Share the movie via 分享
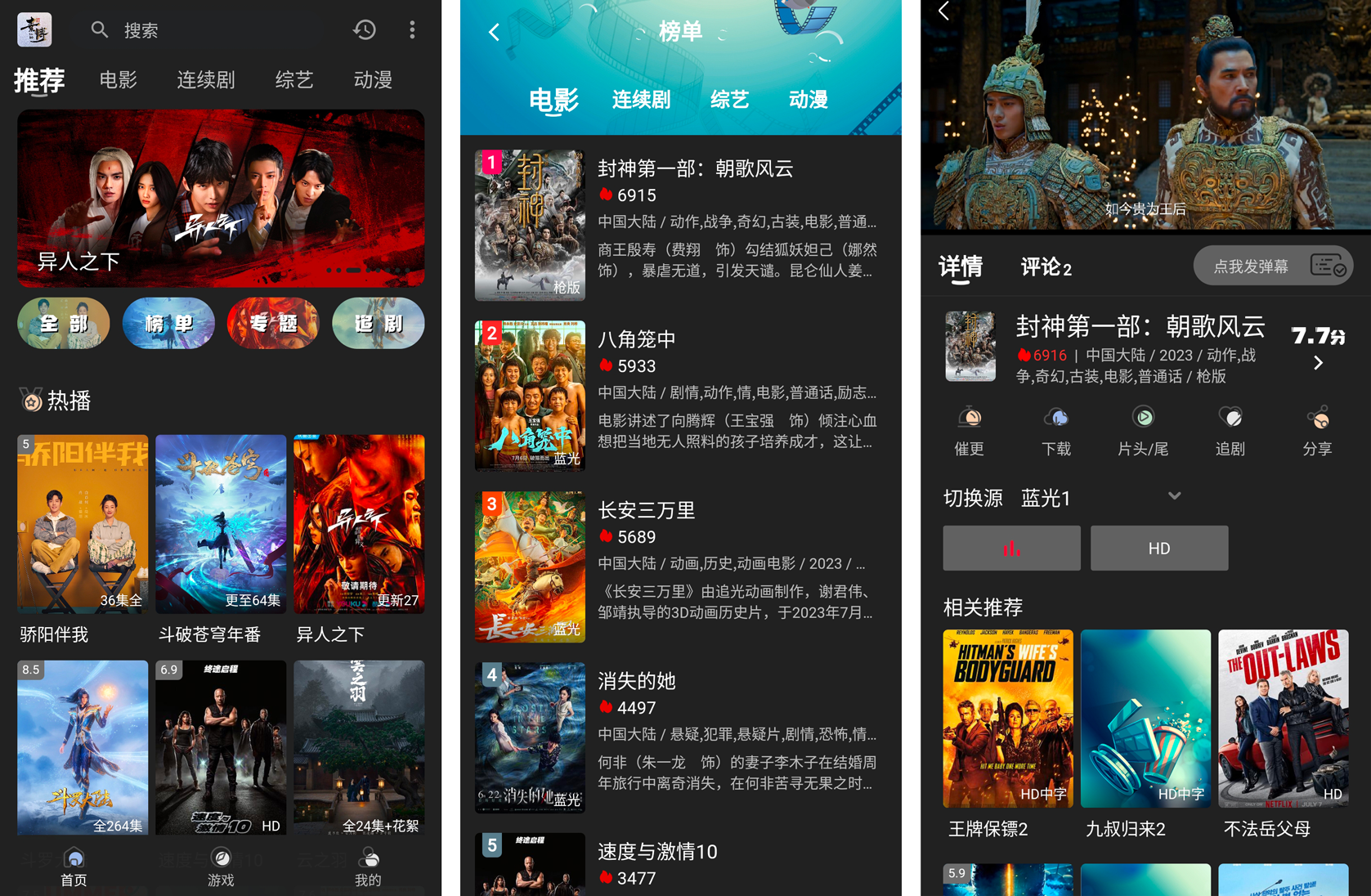This screenshot has height=896, width=1371. pyautogui.click(x=1316, y=432)
